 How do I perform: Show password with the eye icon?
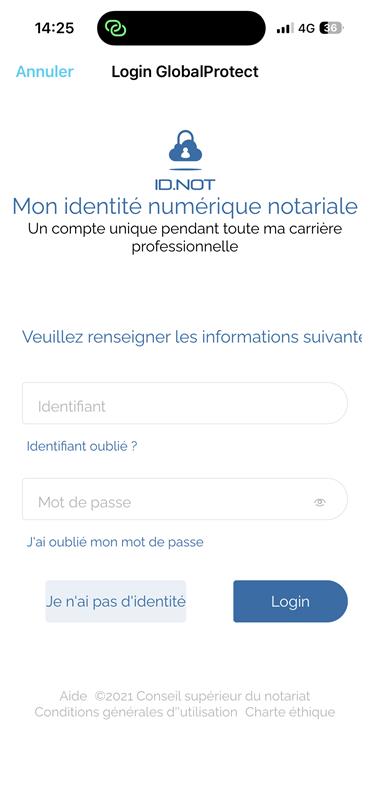320,503
